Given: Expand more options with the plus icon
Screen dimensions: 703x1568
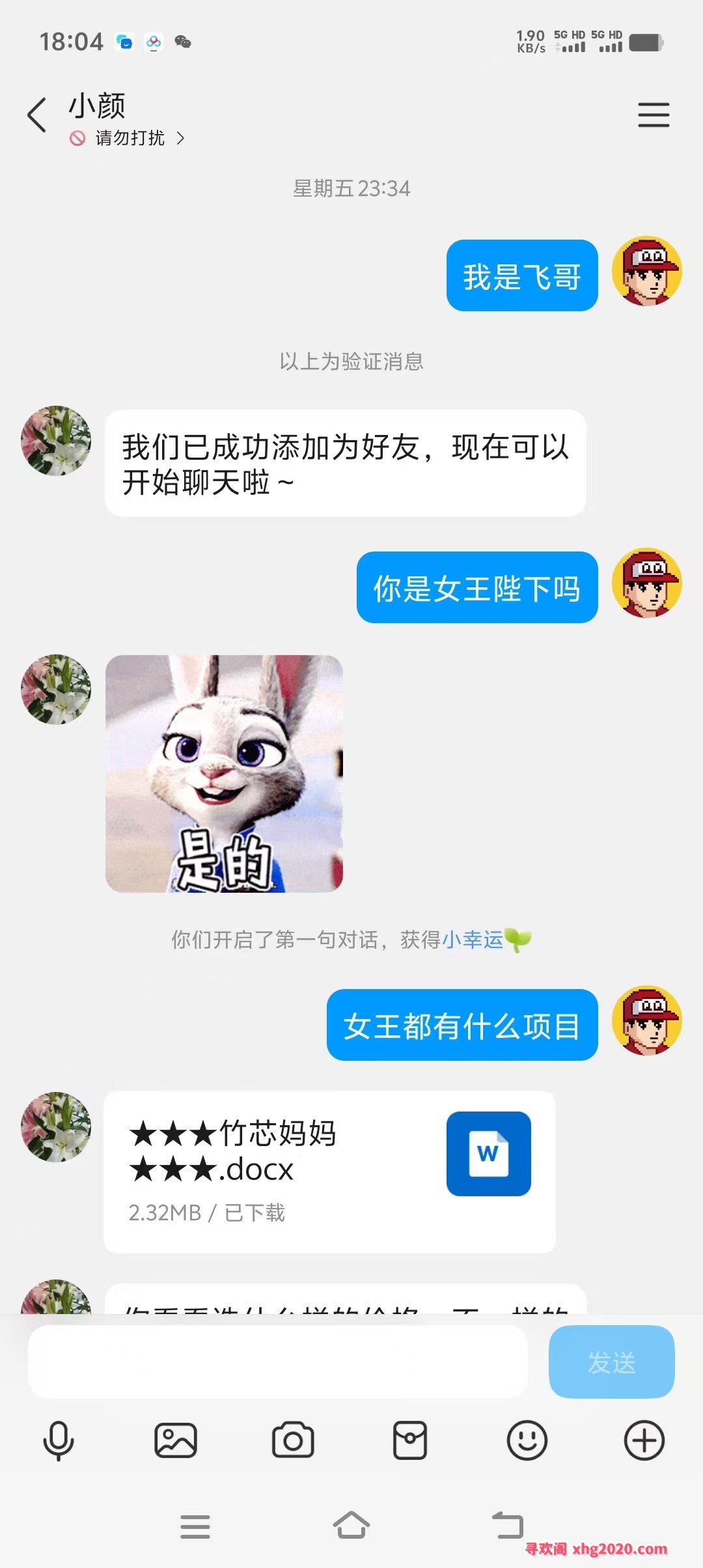Looking at the screenshot, I should coord(644,1440).
